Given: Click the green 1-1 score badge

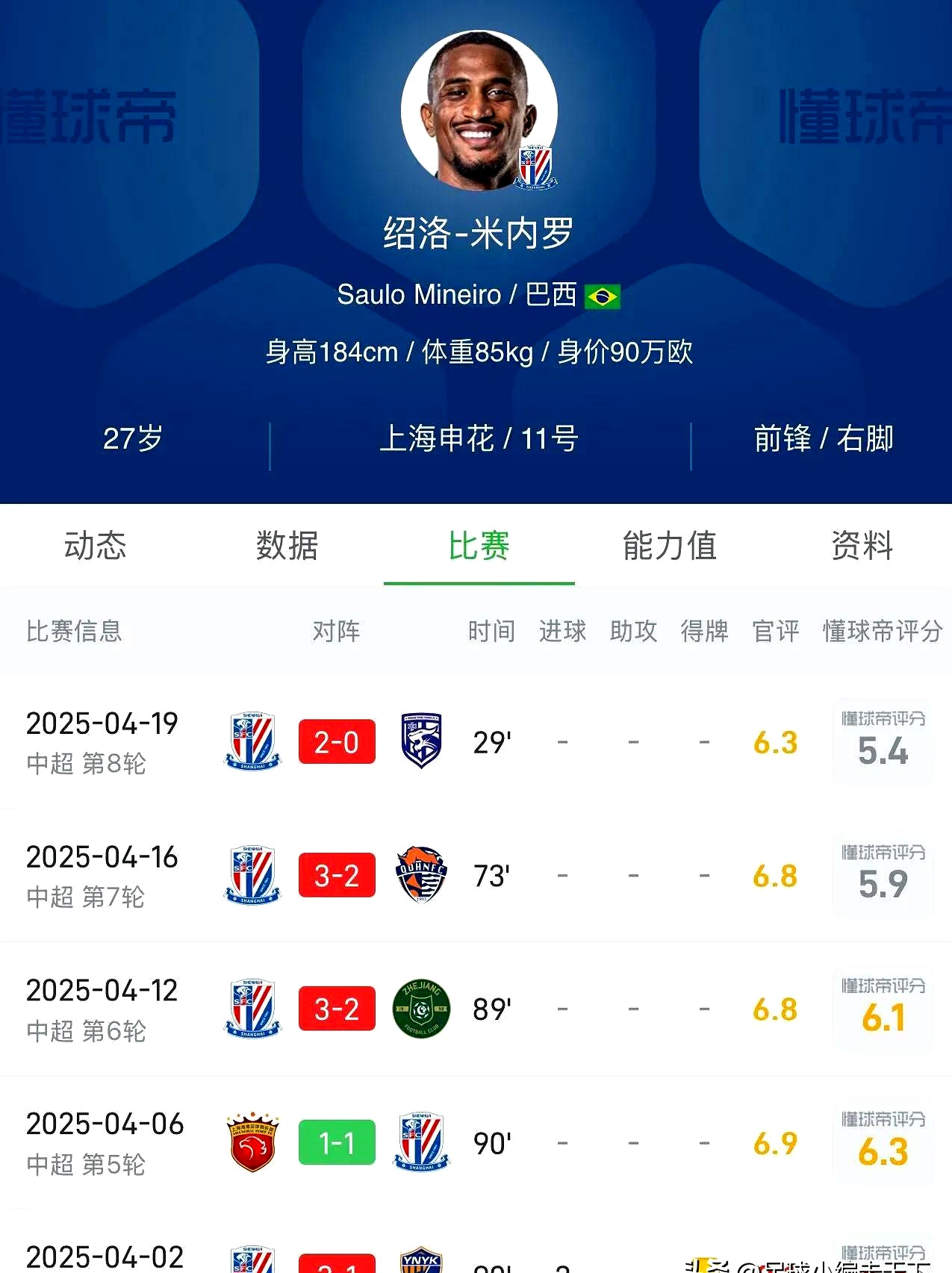Looking at the screenshot, I should tap(337, 1142).
